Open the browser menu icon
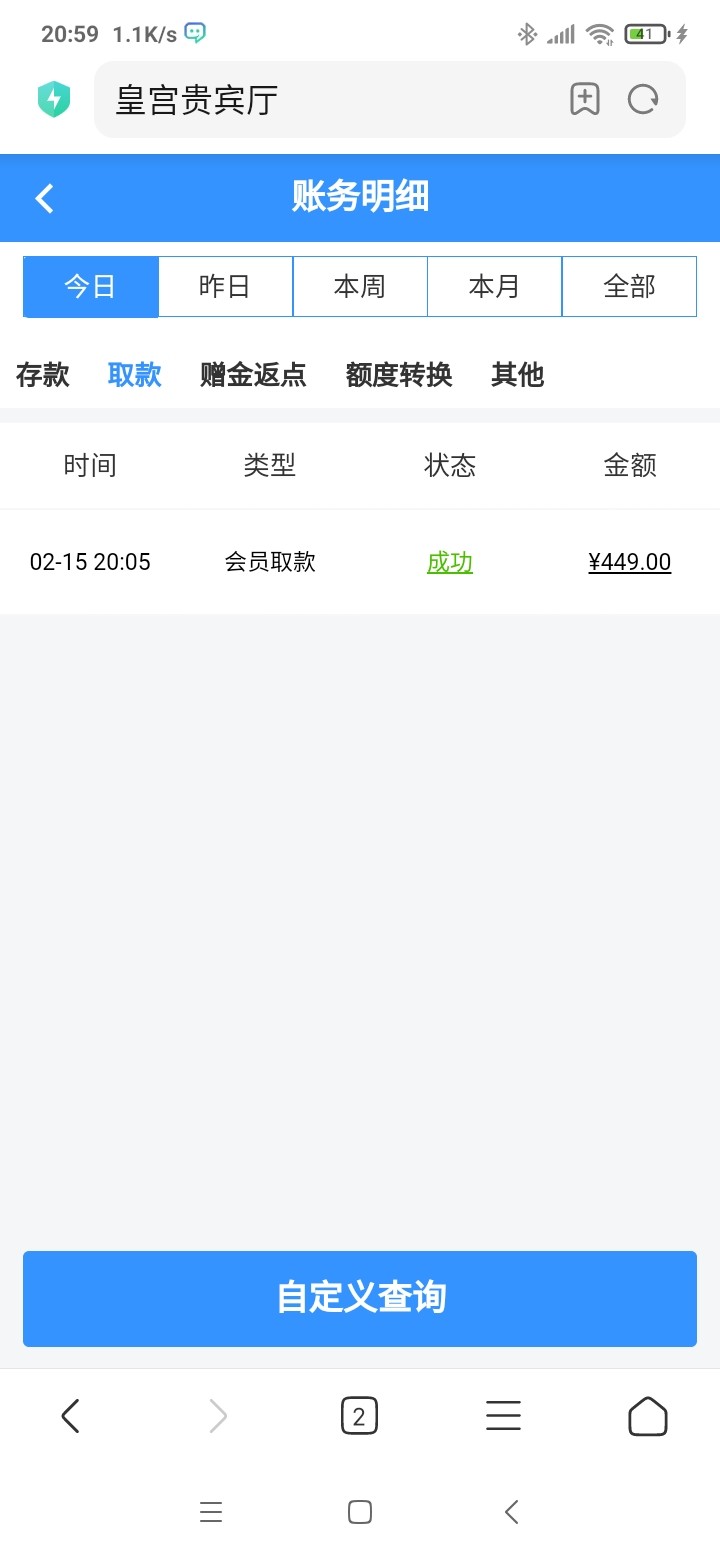Viewport: 720px width, 1560px height. pos(502,1415)
